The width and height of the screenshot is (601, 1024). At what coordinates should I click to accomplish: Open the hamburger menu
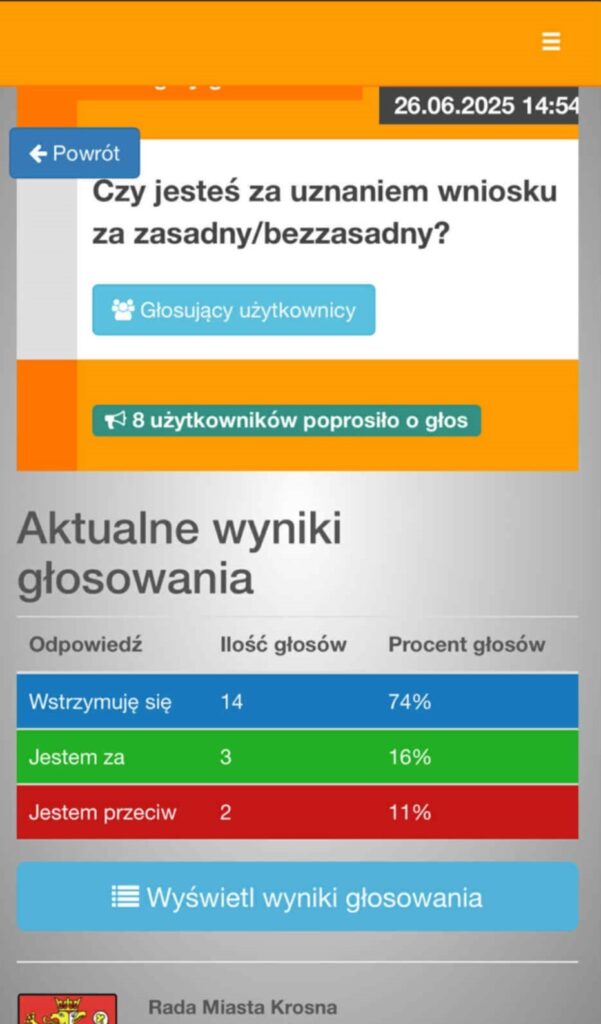pos(551,41)
